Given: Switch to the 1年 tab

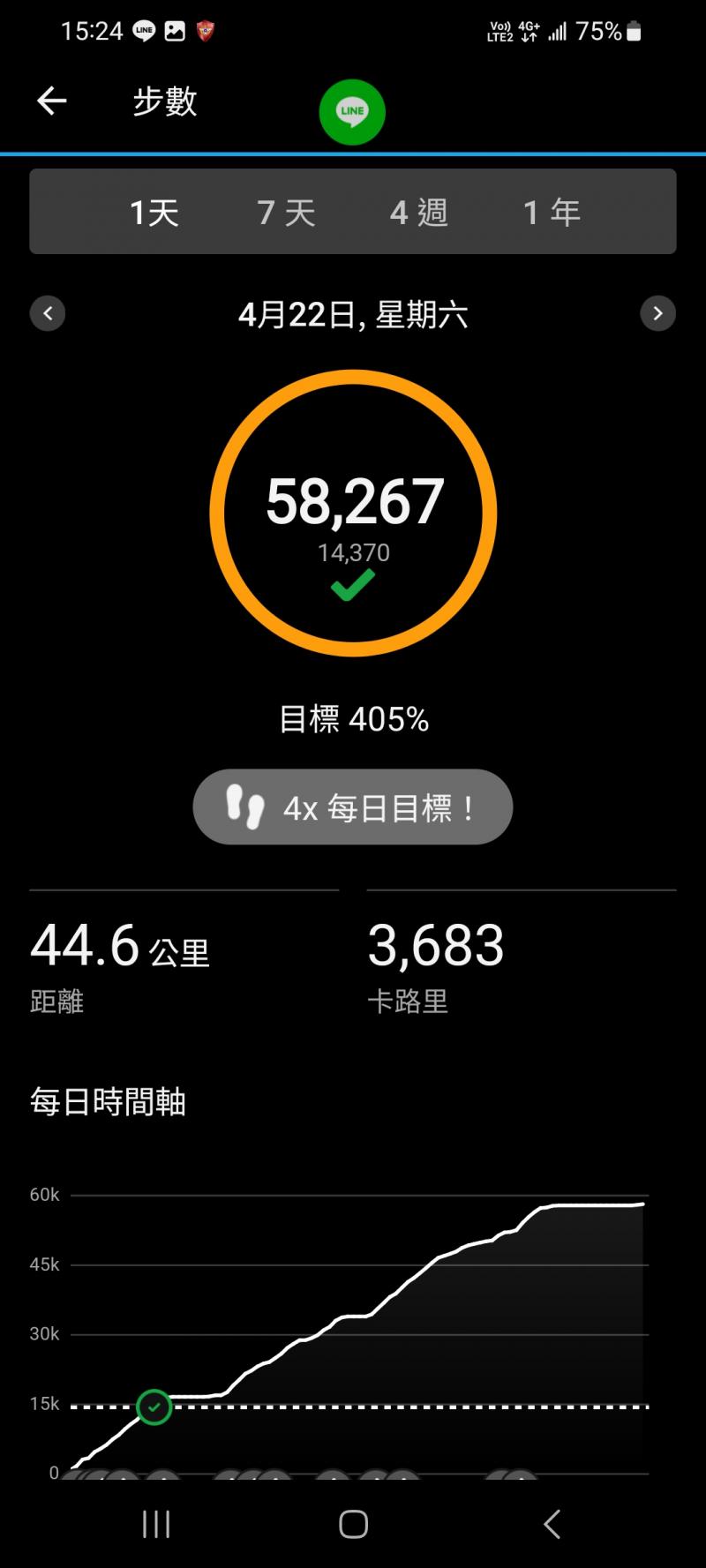Looking at the screenshot, I should pyautogui.click(x=552, y=213).
